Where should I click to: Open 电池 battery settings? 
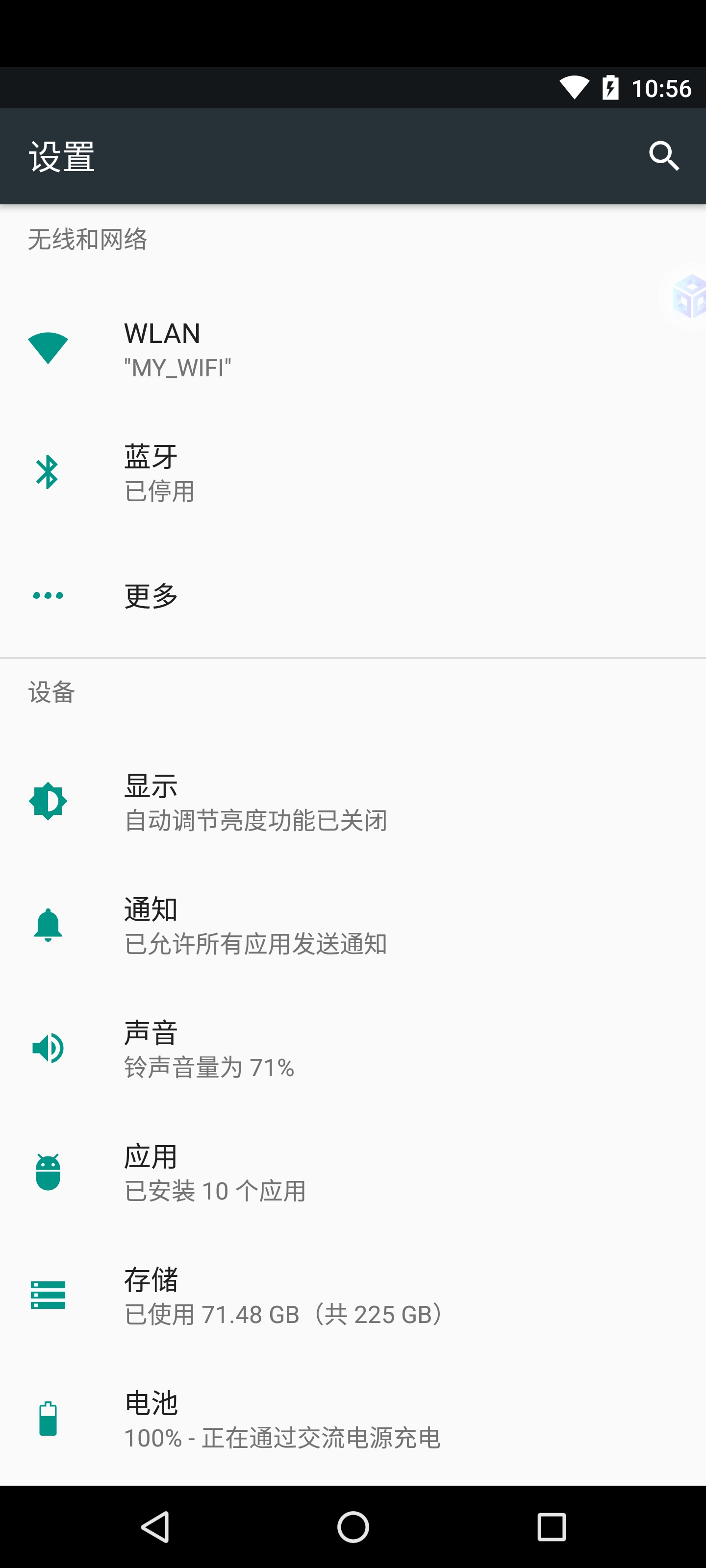pos(353,1419)
